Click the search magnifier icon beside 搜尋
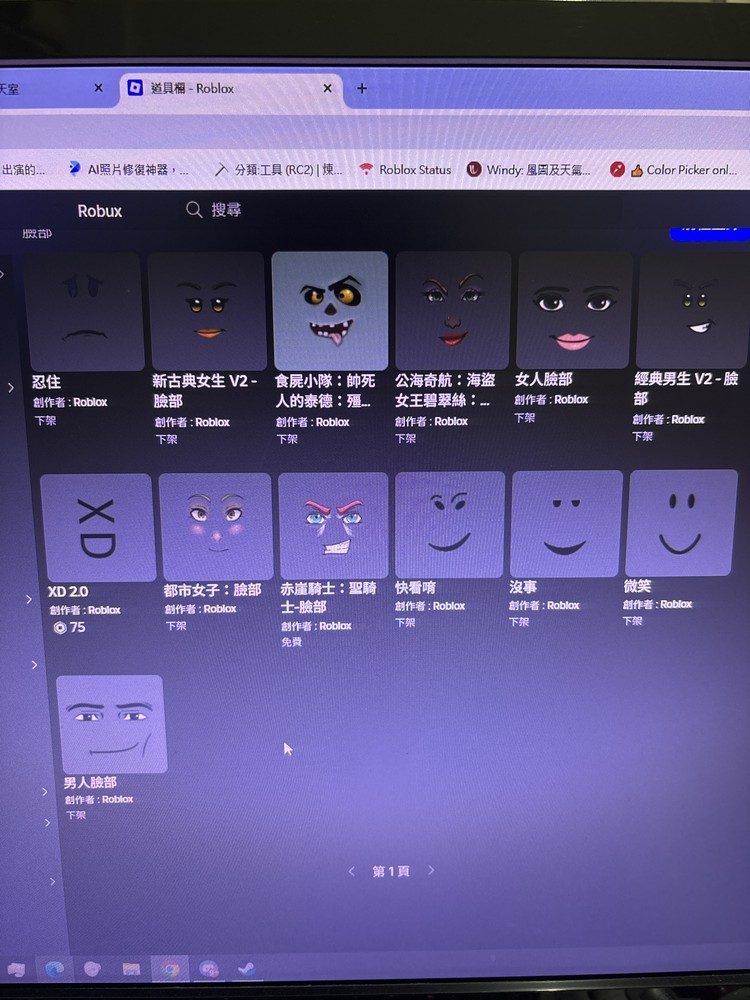The width and height of the screenshot is (750, 1000). 193,211
